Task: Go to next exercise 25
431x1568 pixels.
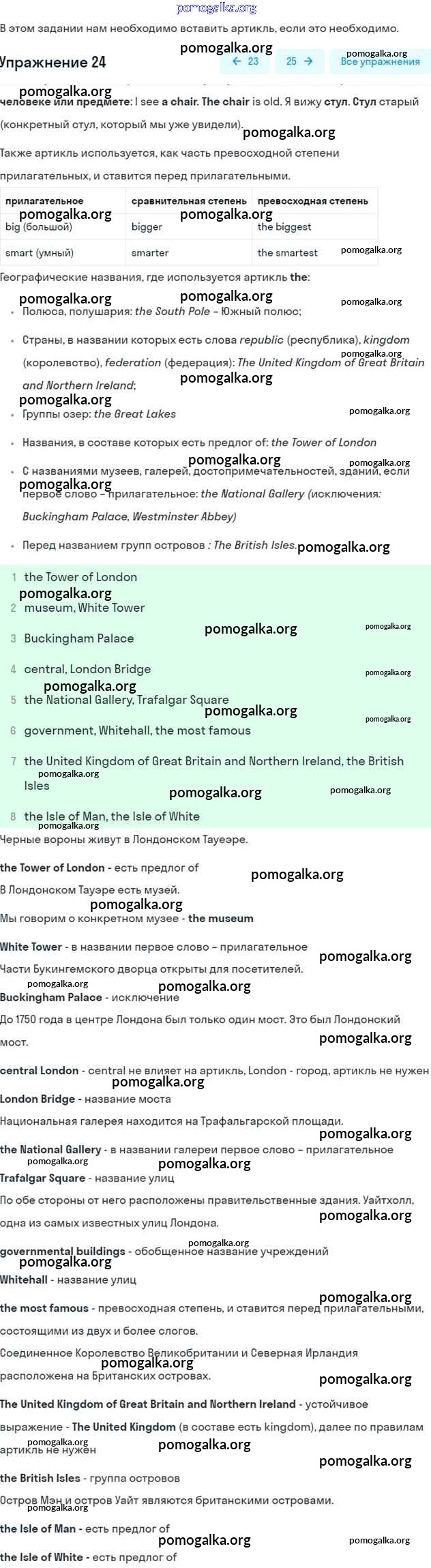Action: click(299, 61)
